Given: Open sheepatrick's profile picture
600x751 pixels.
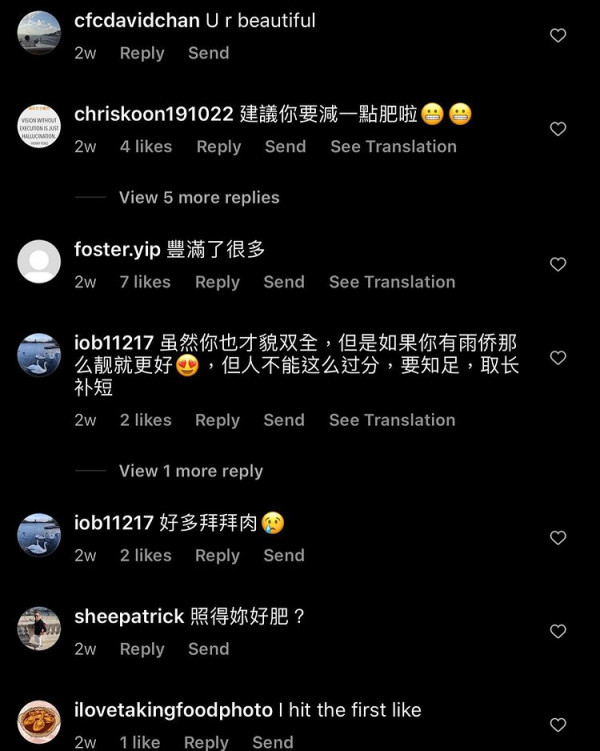Looking at the screenshot, I should 40,628.
